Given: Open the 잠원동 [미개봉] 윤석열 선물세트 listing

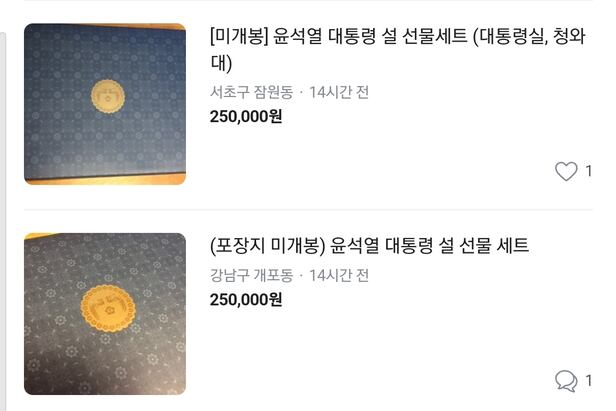Looking at the screenshot, I should 400,50.
